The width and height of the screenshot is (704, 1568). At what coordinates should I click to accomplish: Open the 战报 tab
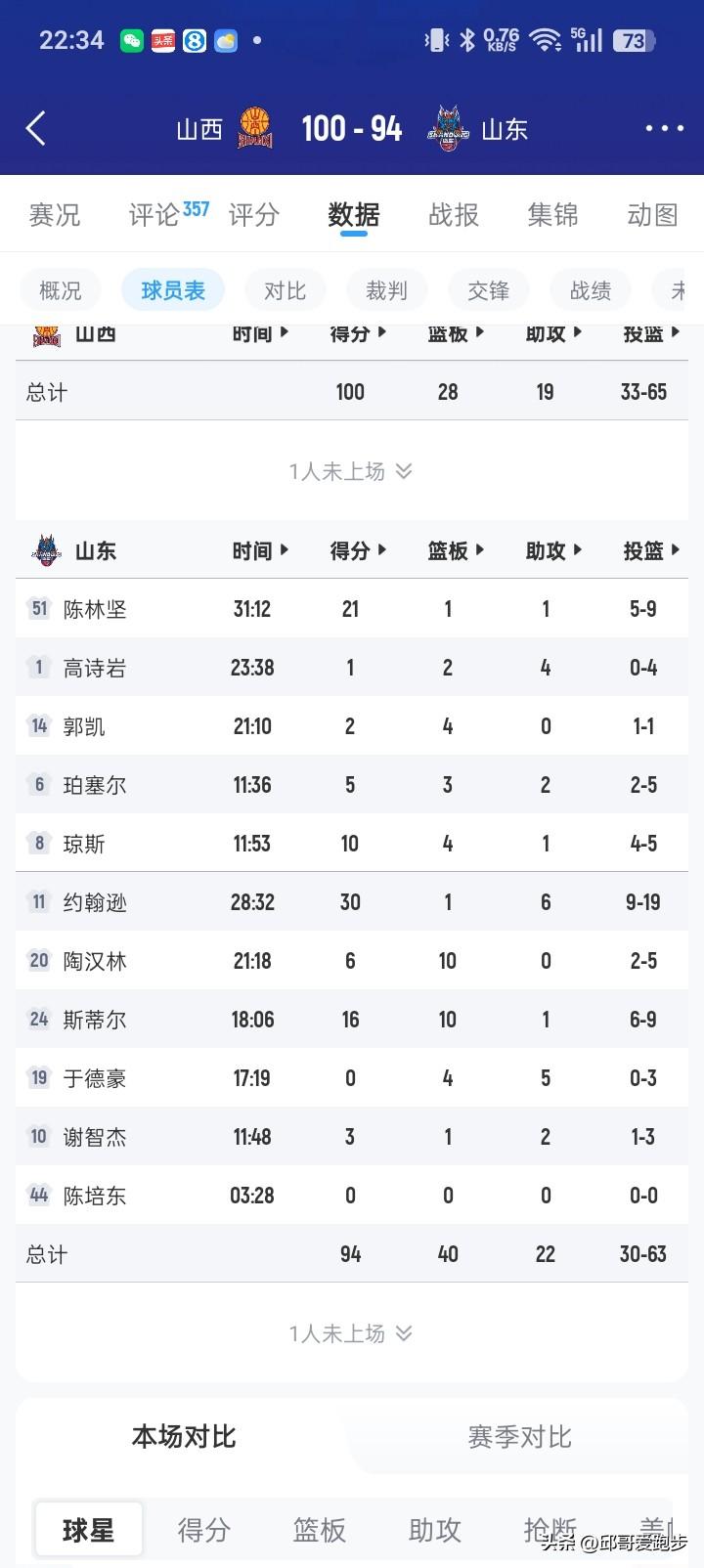(453, 215)
